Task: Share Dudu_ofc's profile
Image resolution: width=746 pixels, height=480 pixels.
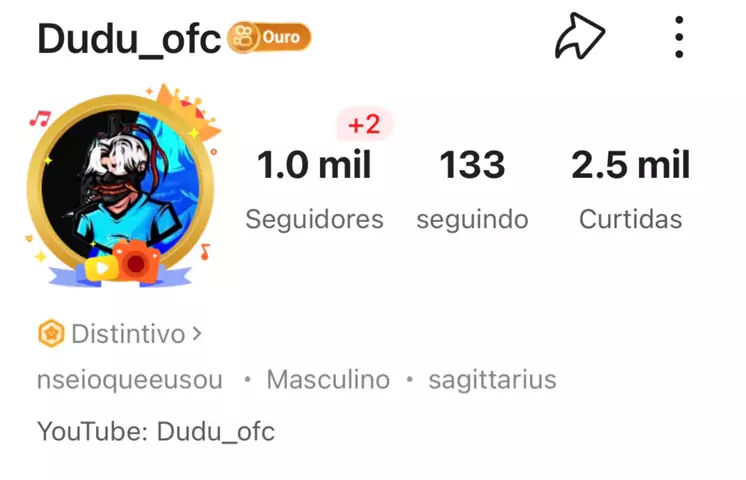Action: click(580, 38)
